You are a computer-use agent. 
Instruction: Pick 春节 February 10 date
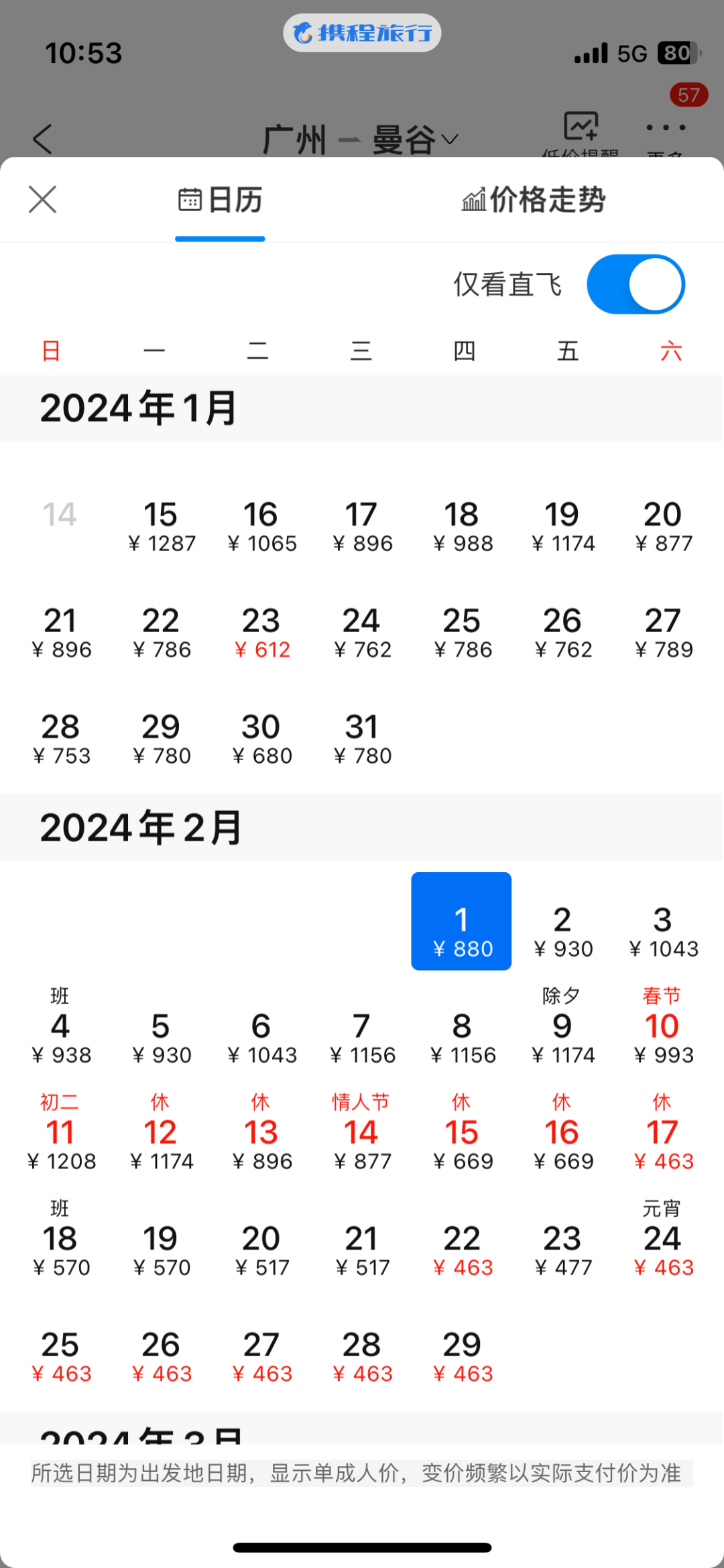tap(662, 1027)
